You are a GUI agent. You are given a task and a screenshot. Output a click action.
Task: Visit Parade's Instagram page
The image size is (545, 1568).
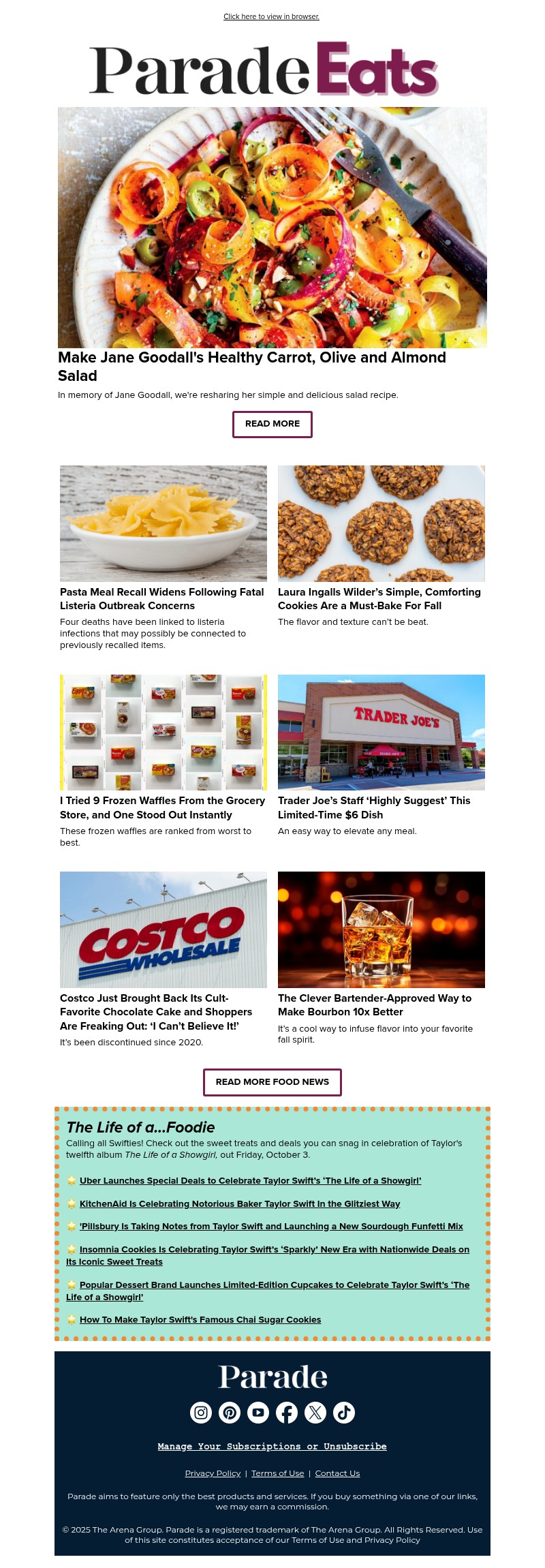coord(201,1413)
